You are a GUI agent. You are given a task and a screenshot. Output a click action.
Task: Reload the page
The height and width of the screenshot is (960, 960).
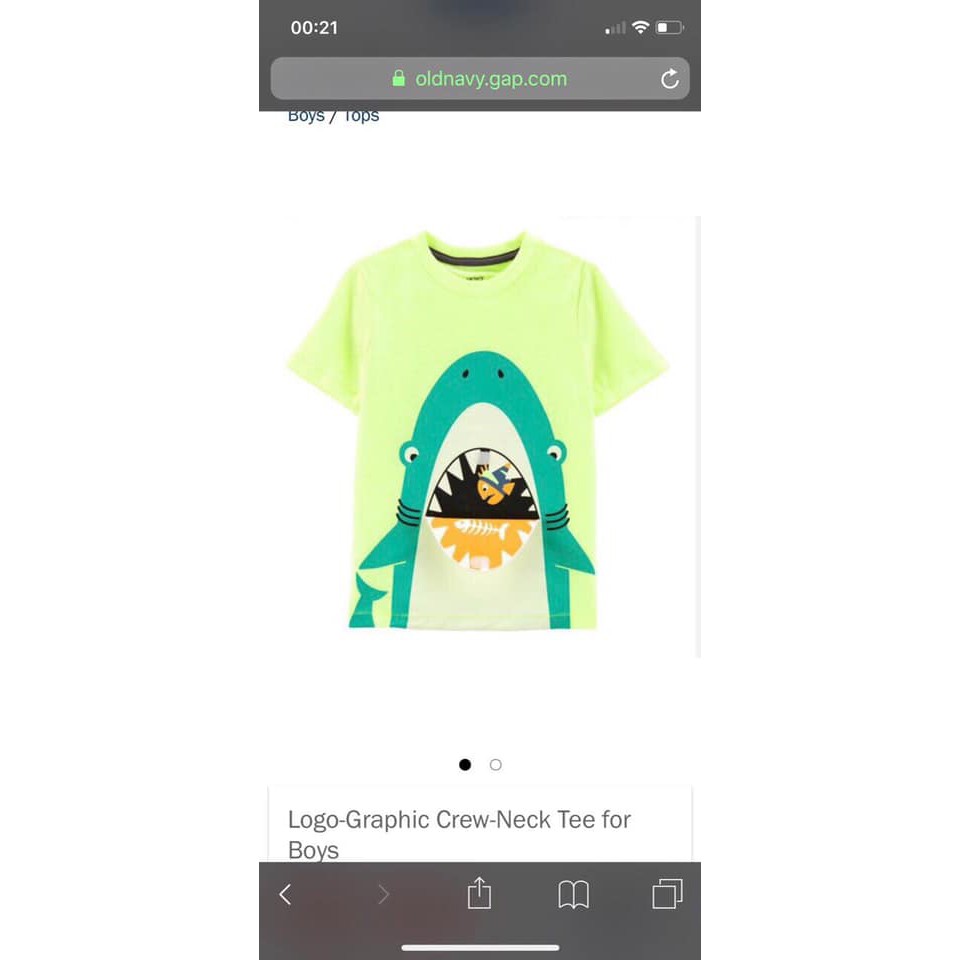click(x=670, y=79)
